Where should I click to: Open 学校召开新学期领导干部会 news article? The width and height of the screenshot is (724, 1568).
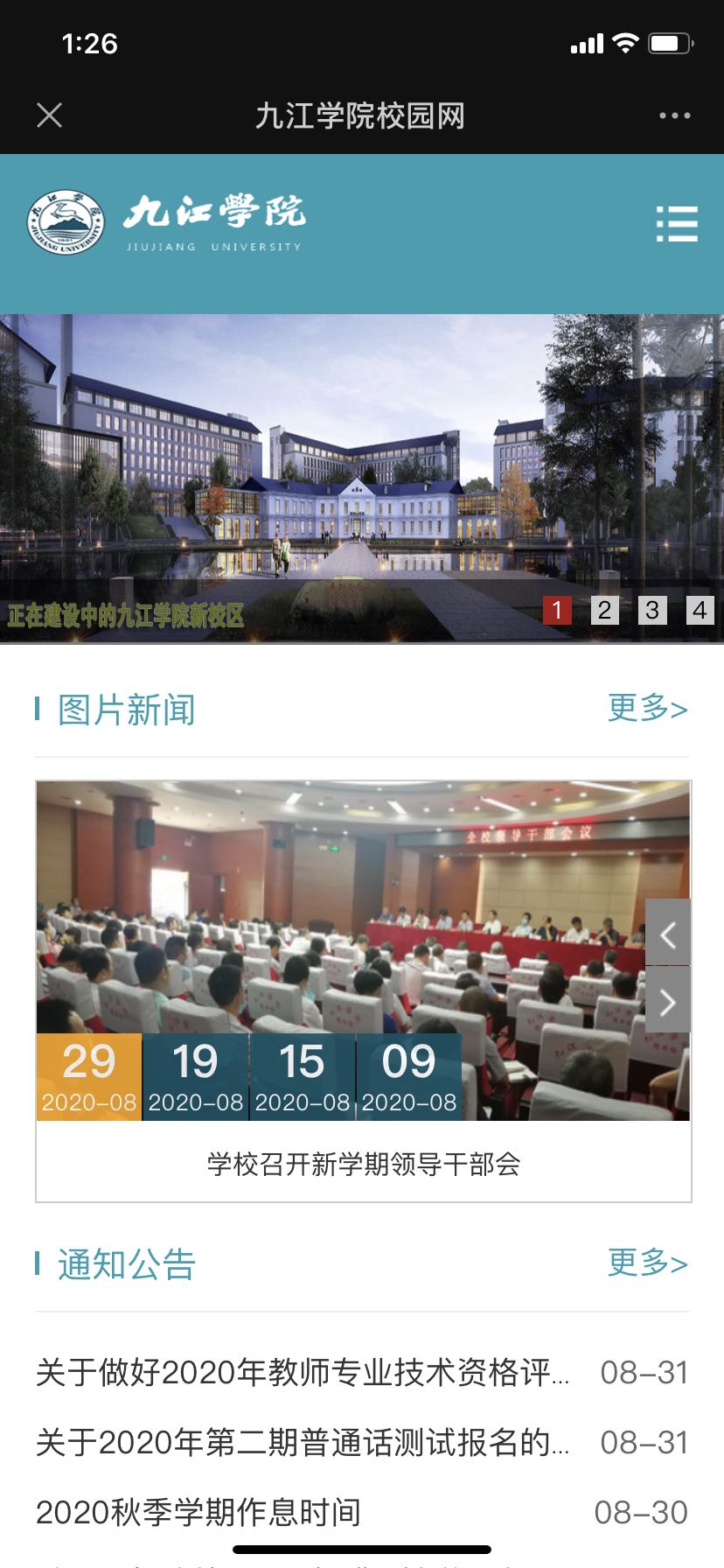tap(364, 1164)
